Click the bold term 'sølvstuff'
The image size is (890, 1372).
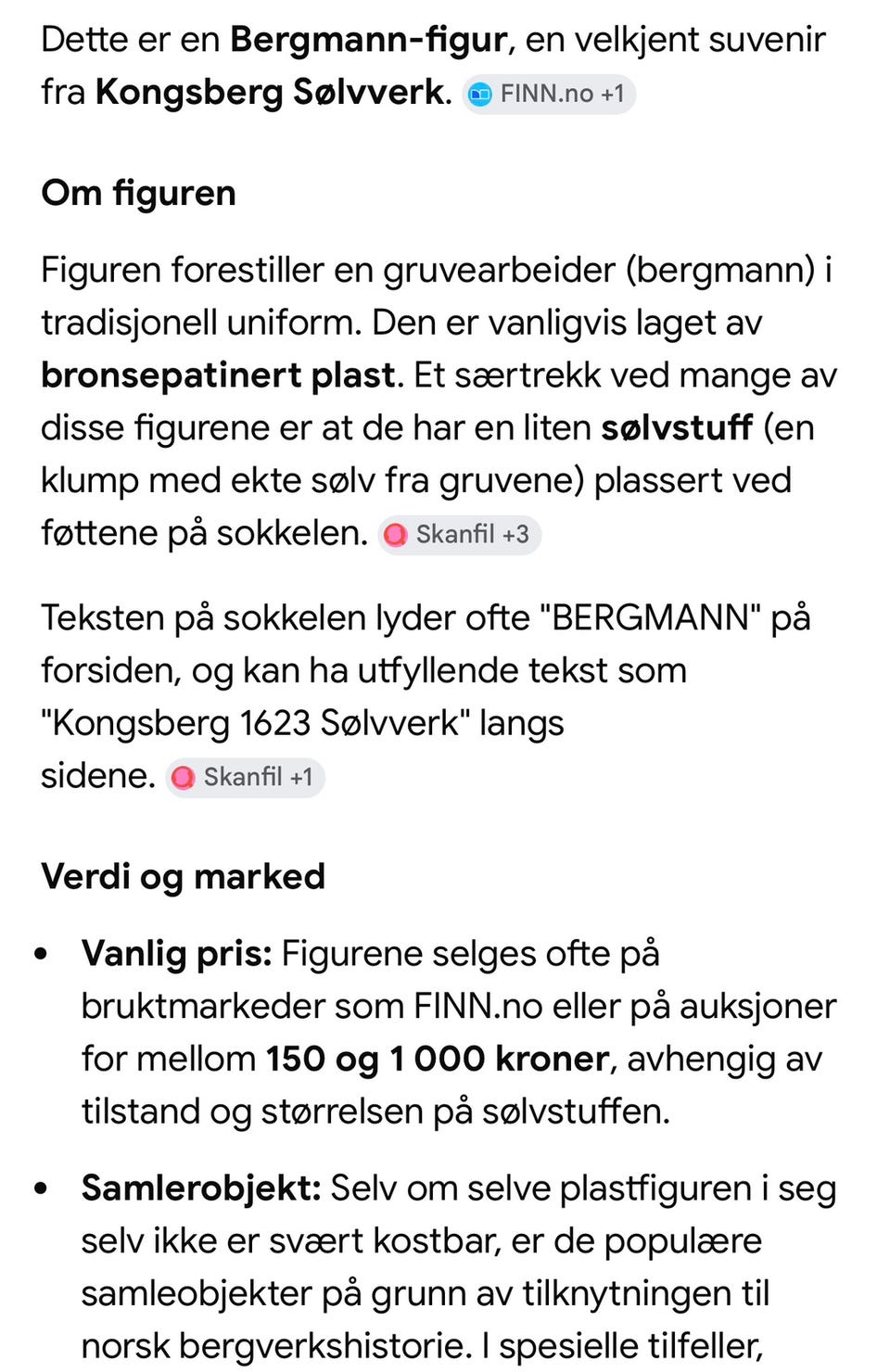[676, 427]
